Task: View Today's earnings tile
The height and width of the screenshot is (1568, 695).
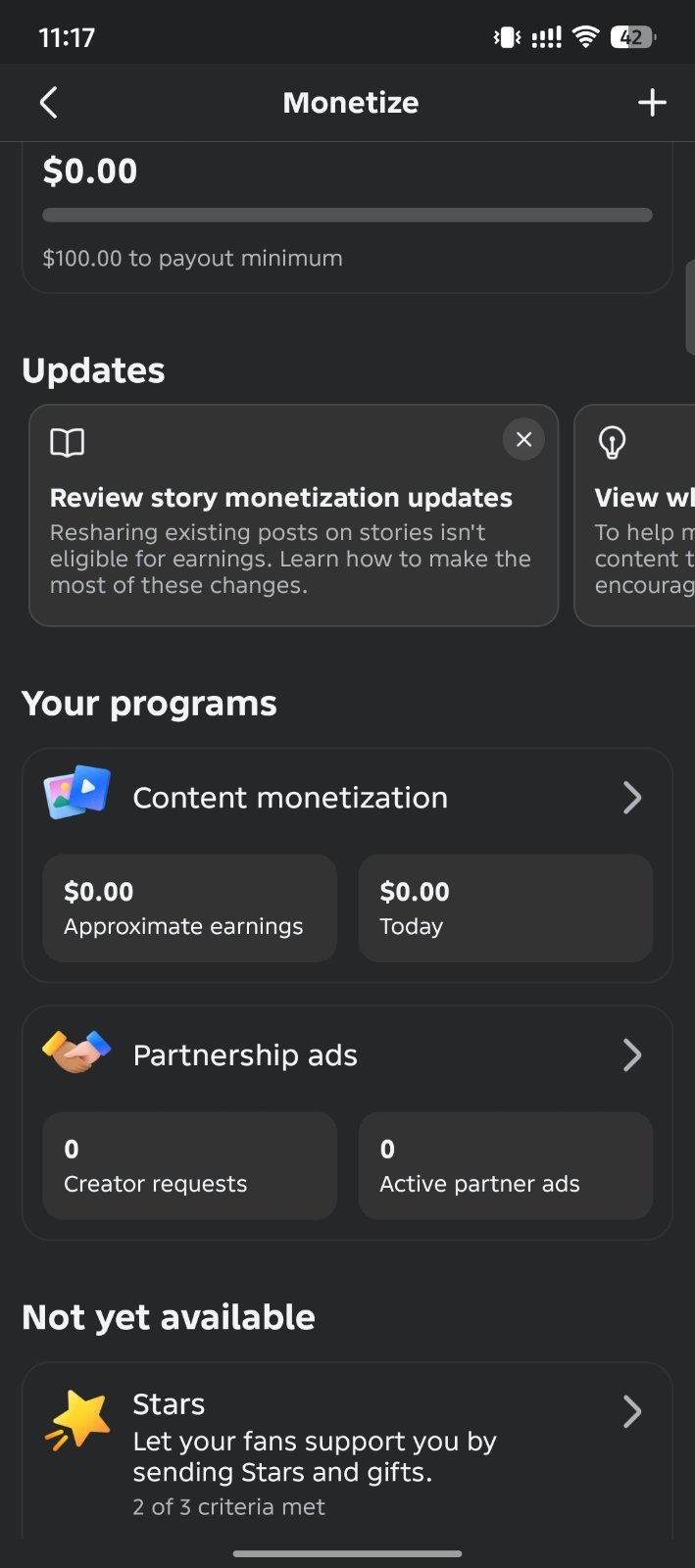Action: click(x=505, y=907)
